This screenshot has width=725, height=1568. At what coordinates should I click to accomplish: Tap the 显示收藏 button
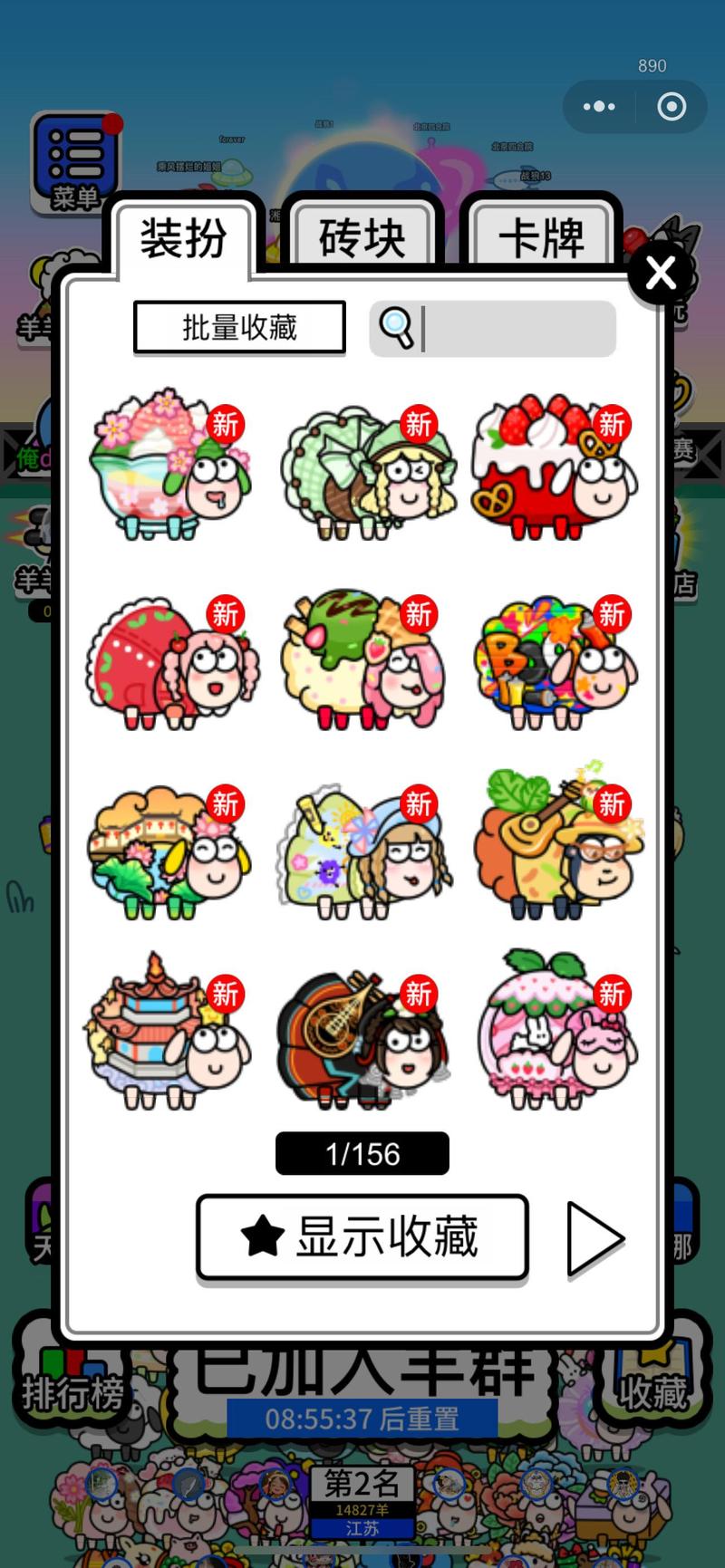[x=362, y=1237]
